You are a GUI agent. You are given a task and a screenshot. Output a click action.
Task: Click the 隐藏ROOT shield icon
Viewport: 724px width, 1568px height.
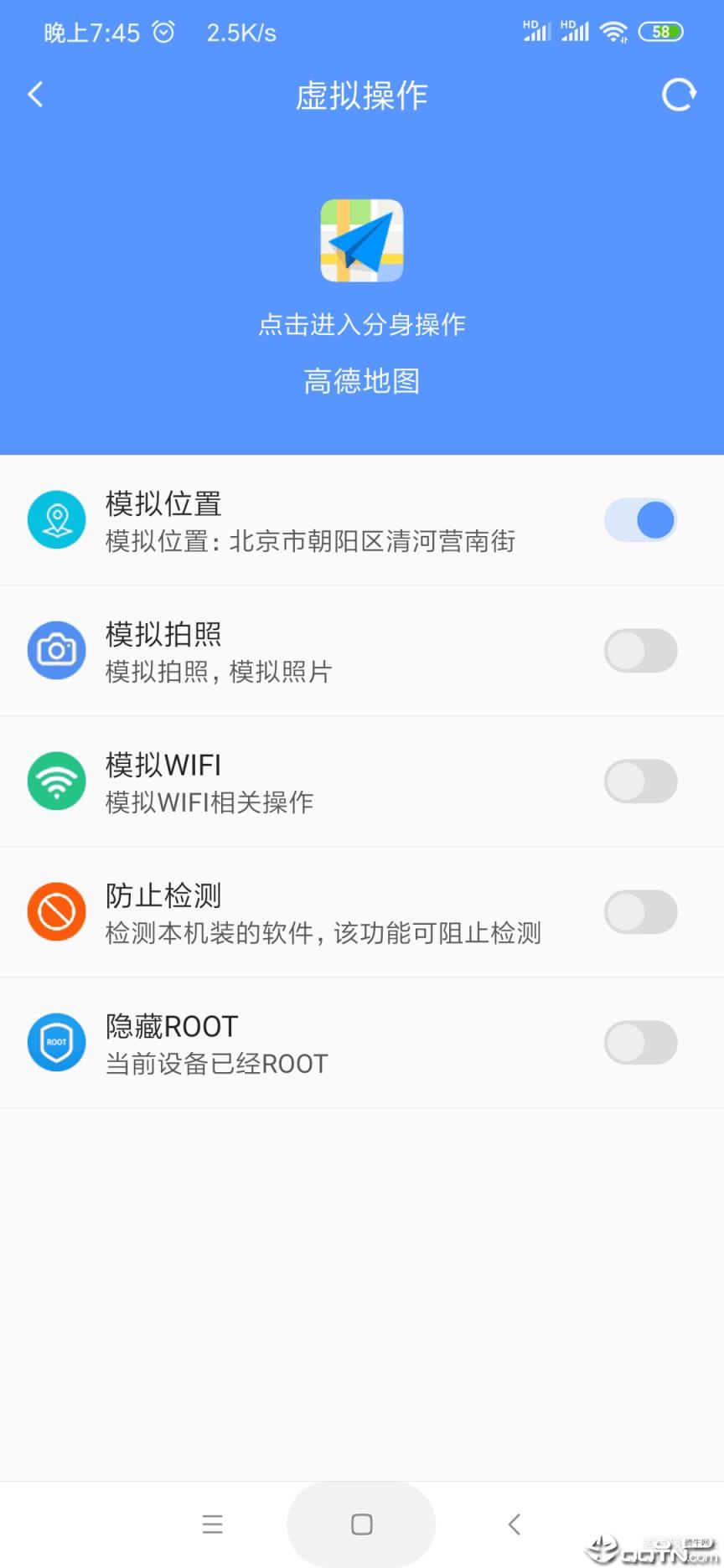[x=56, y=1042]
